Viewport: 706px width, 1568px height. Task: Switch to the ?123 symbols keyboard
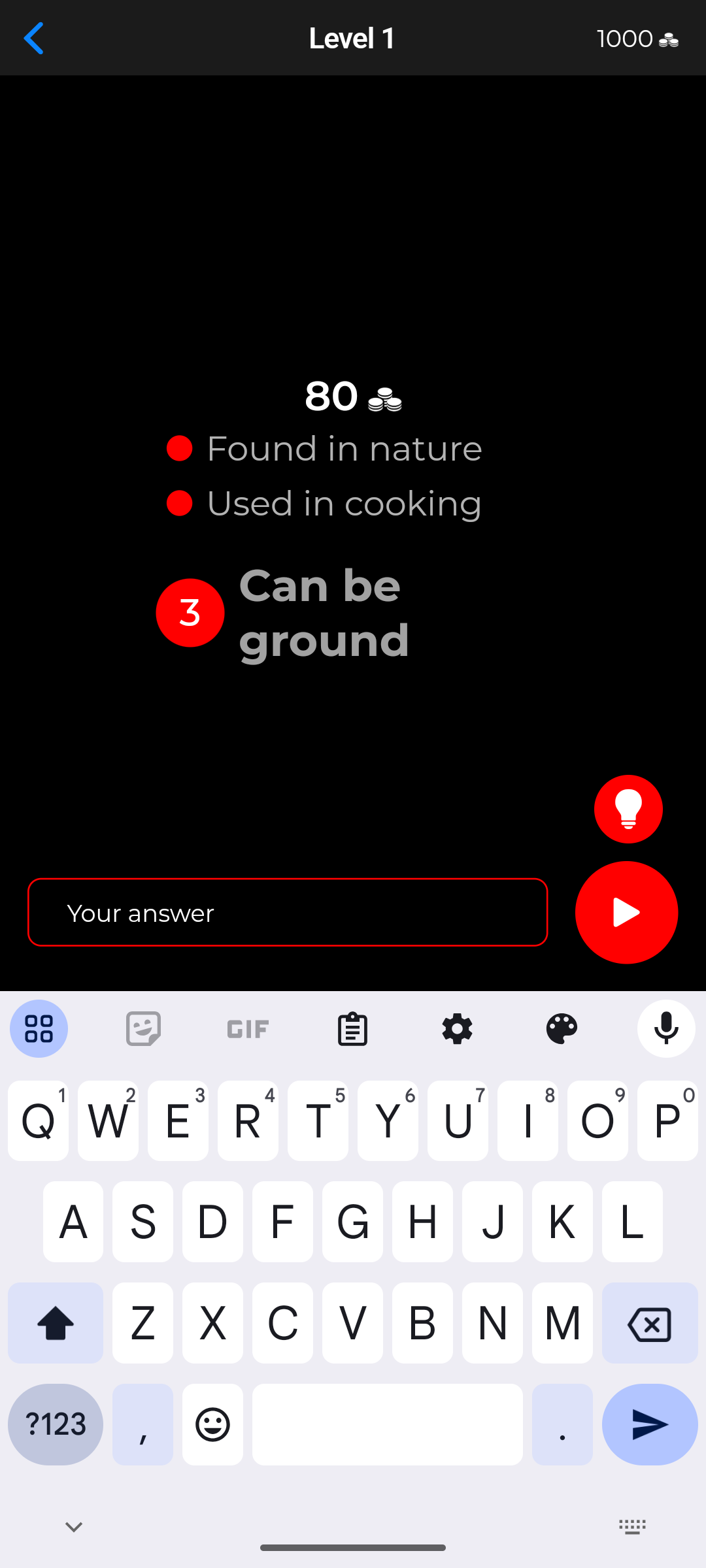pyautogui.click(x=56, y=1424)
